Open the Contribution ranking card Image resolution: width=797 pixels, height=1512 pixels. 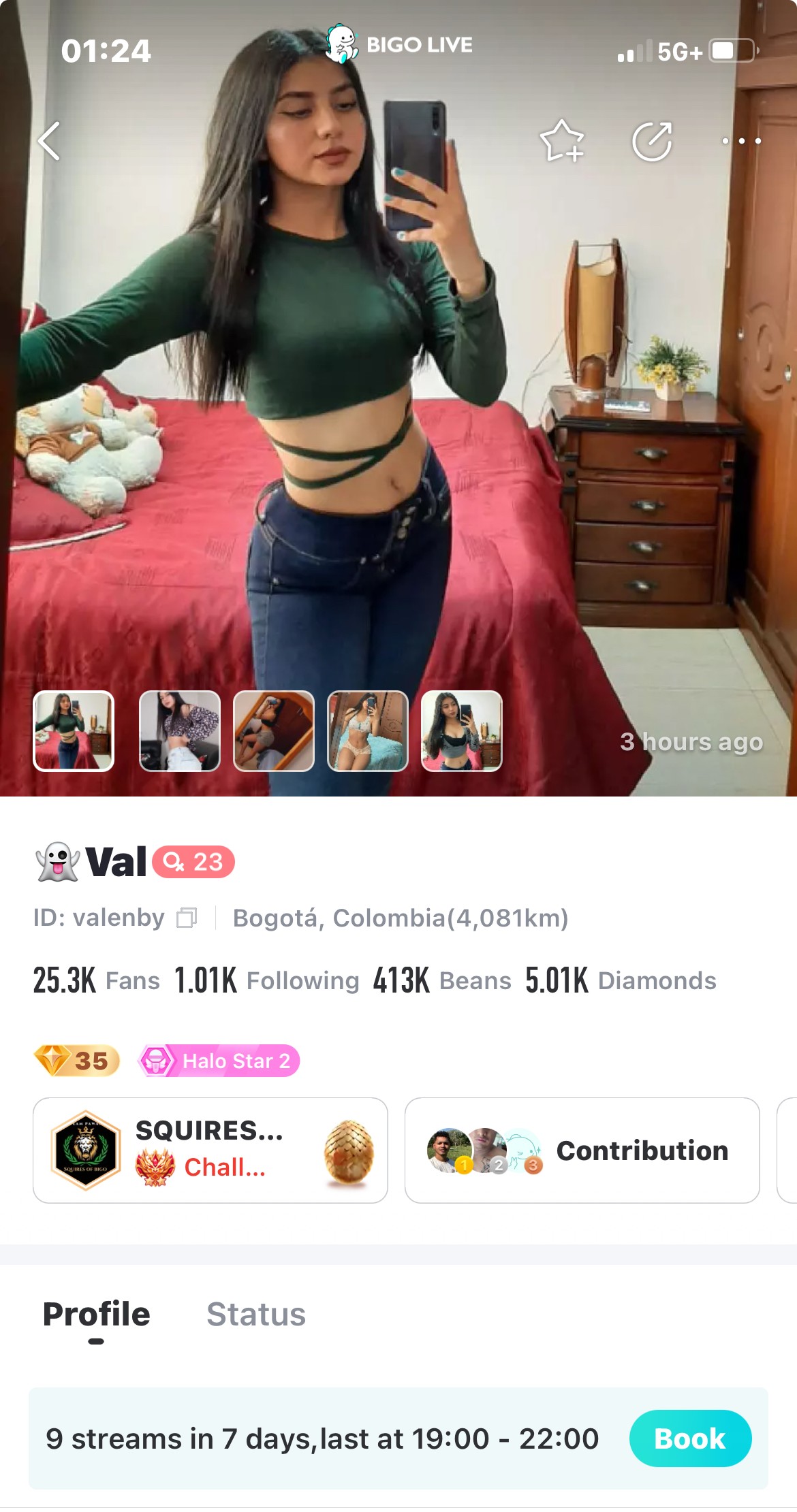pos(582,1150)
